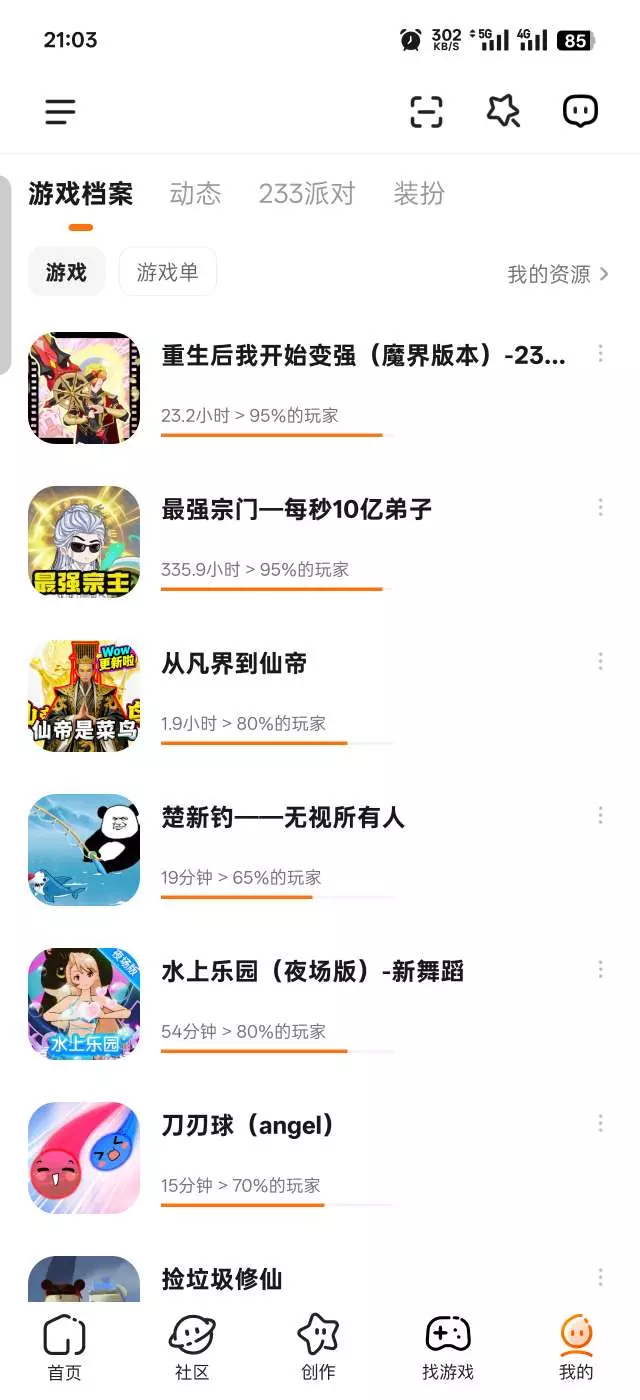Open more options for 最强宗门
This screenshot has width=640, height=1400.
(x=600, y=507)
